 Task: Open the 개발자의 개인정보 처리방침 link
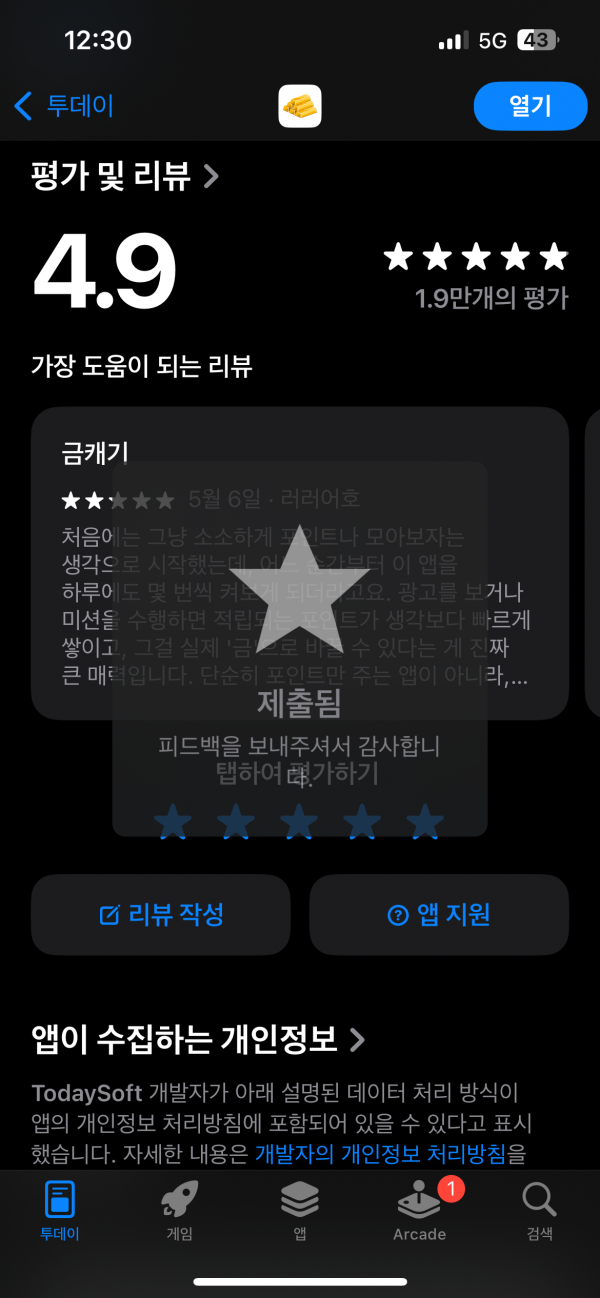coord(380,1153)
